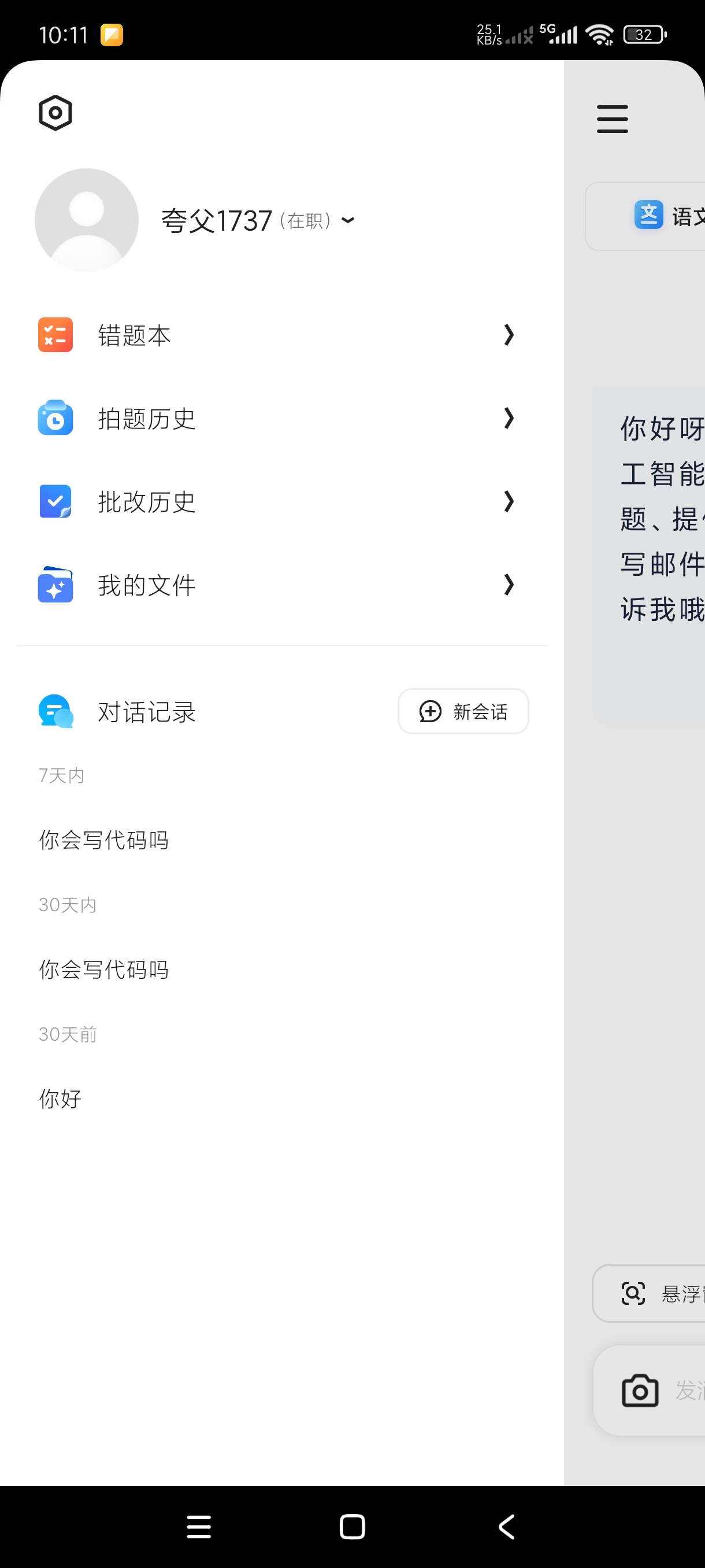Start a 新会话 conversation

pos(463,711)
